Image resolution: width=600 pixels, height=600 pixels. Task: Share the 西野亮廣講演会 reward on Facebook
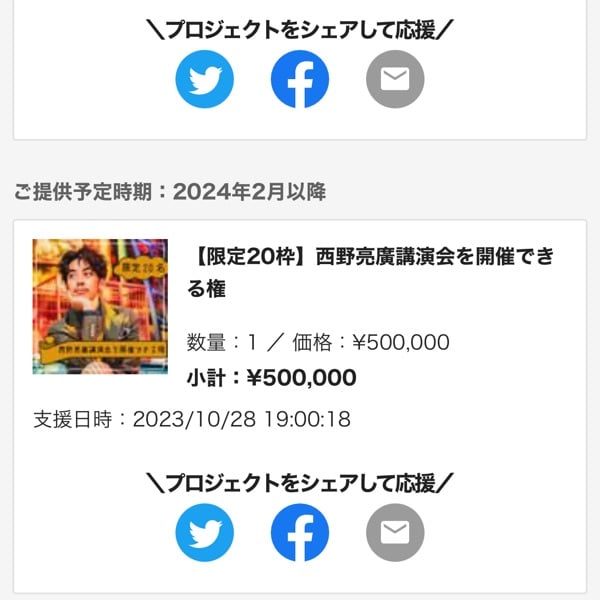coord(300,532)
